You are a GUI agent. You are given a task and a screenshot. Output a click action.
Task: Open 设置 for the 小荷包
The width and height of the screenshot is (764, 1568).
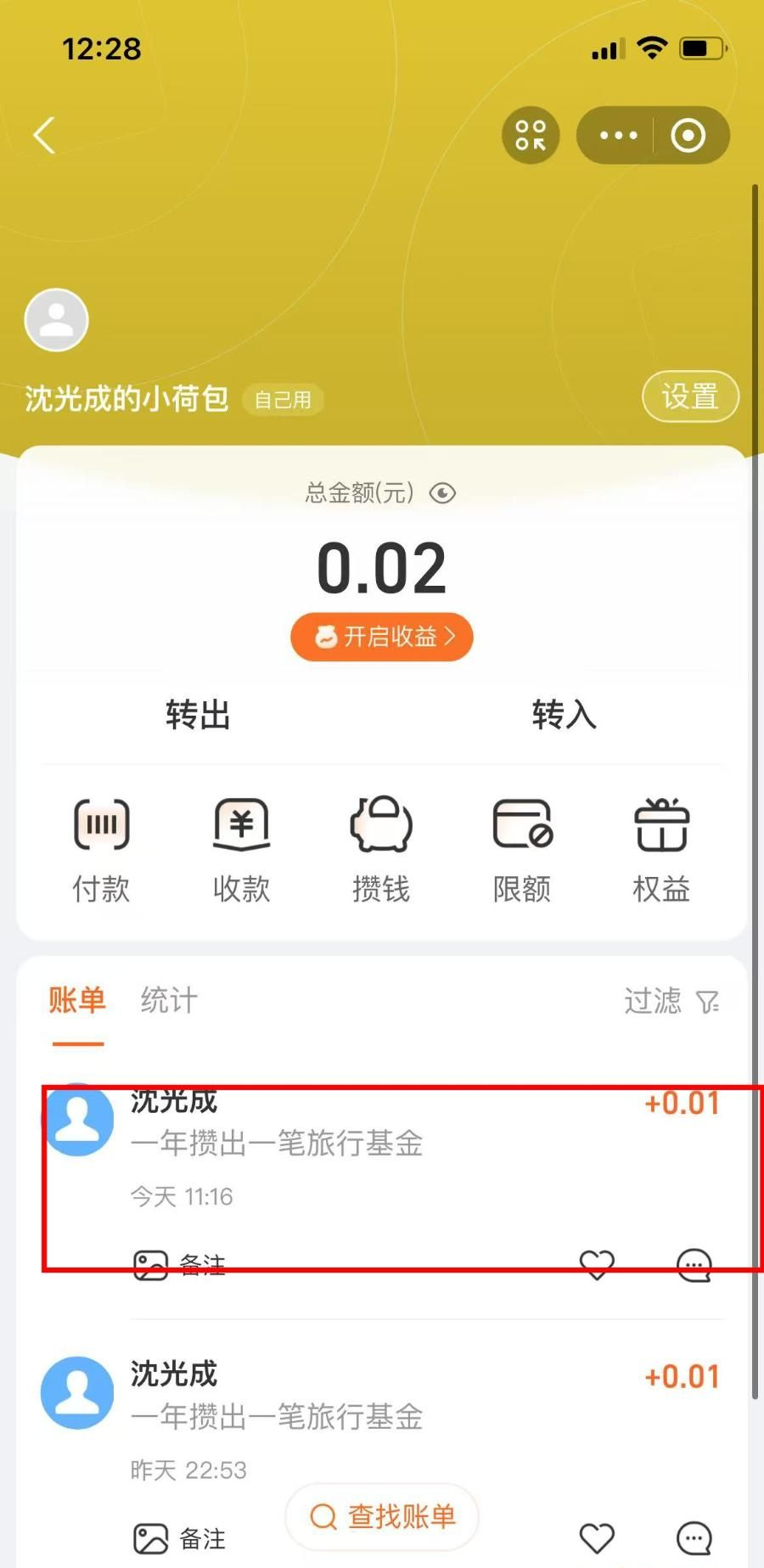(689, 396)
